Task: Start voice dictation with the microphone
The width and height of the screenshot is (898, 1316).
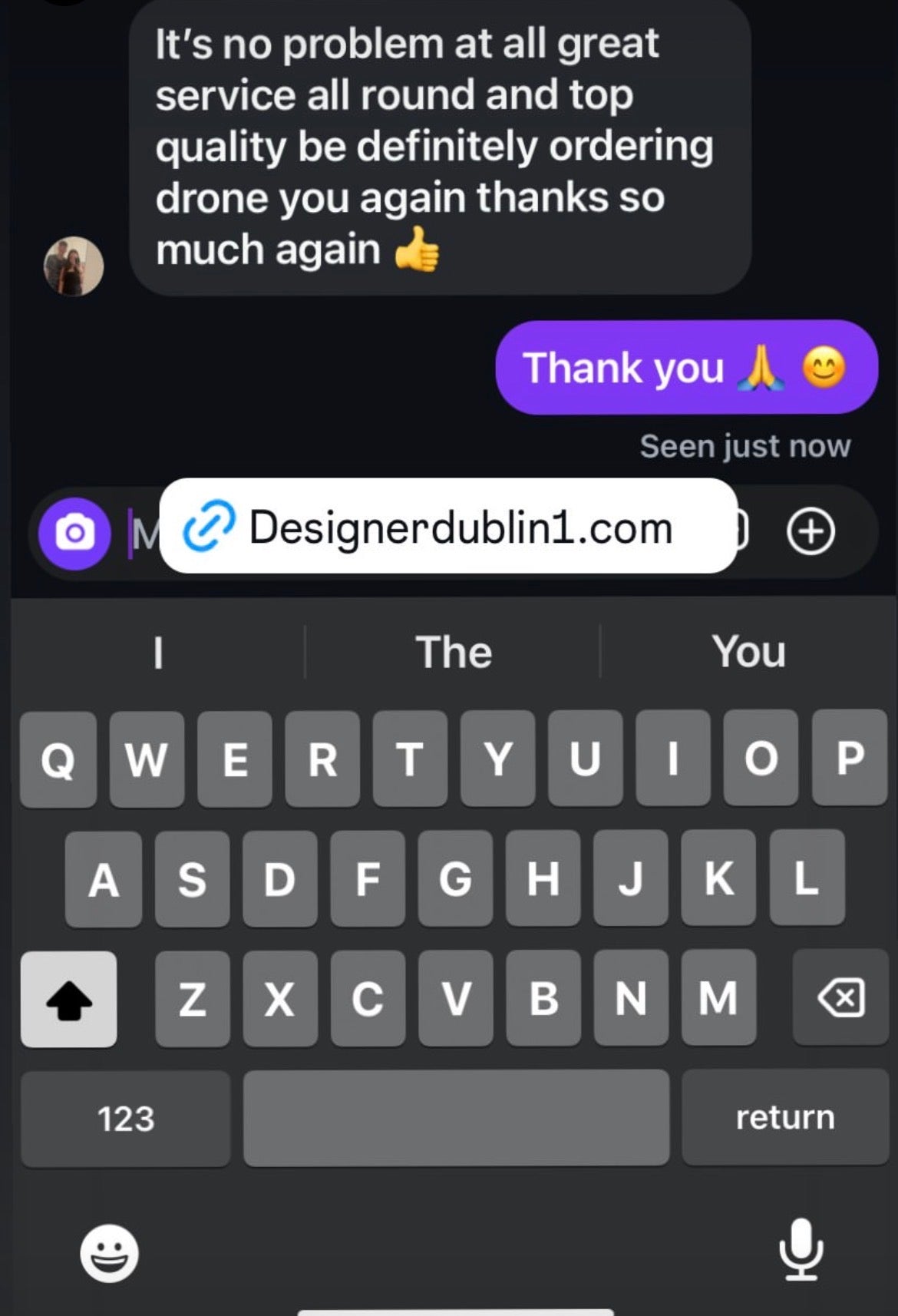Action: click(801, 1249)
